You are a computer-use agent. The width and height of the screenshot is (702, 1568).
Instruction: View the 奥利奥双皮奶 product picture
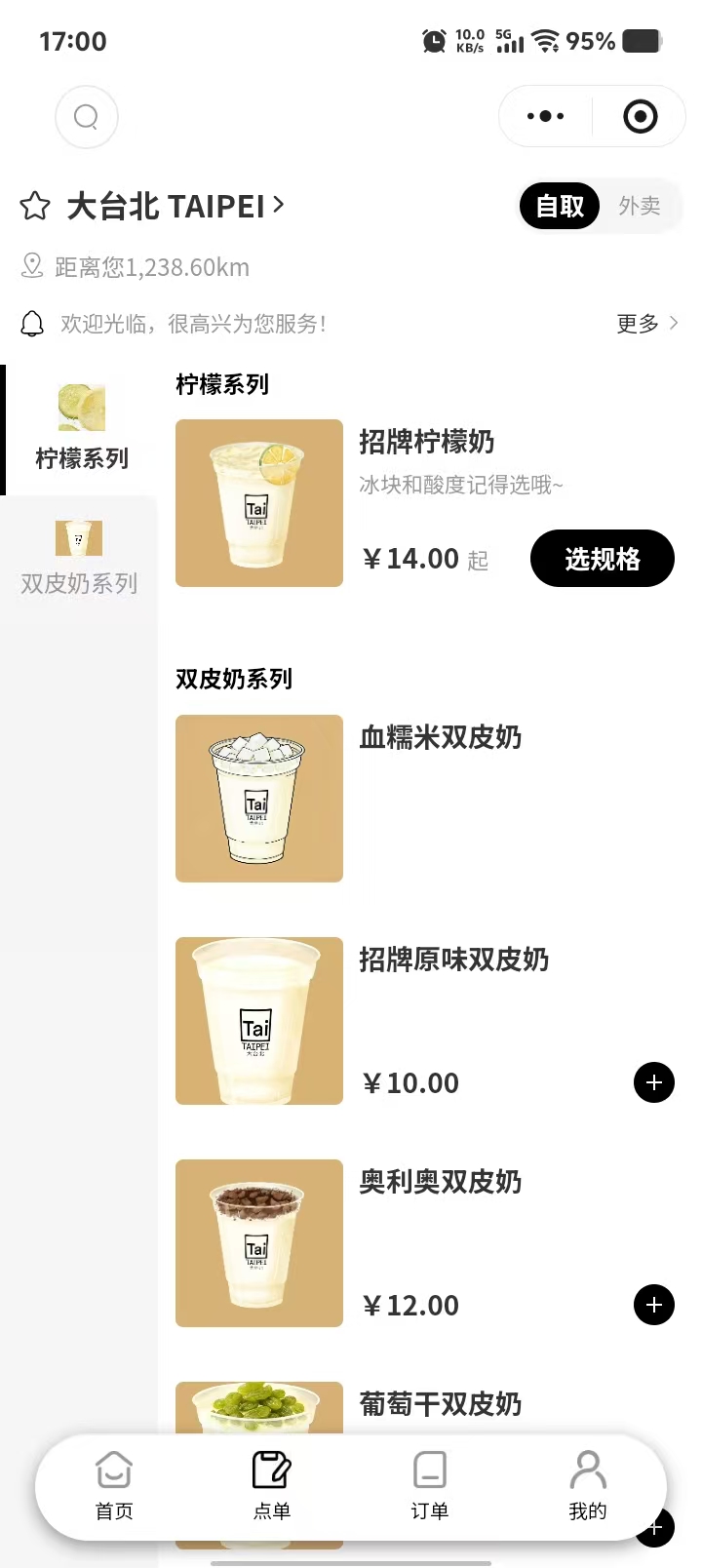[259, 1243]
